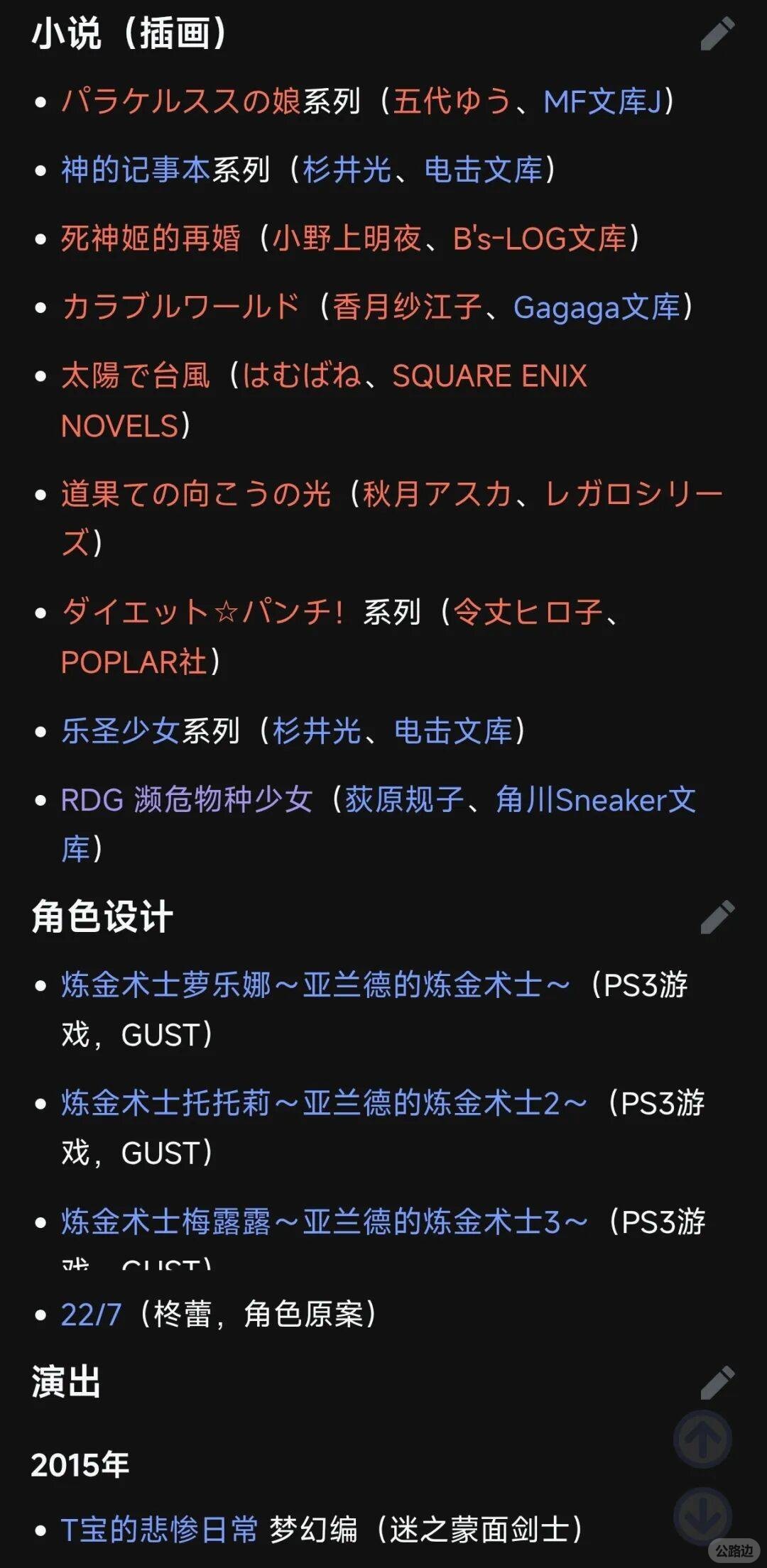Open the T宝的悲惨日常 link
Image resolution: width=767 pixels, height=1568 pixels.
158,1530
